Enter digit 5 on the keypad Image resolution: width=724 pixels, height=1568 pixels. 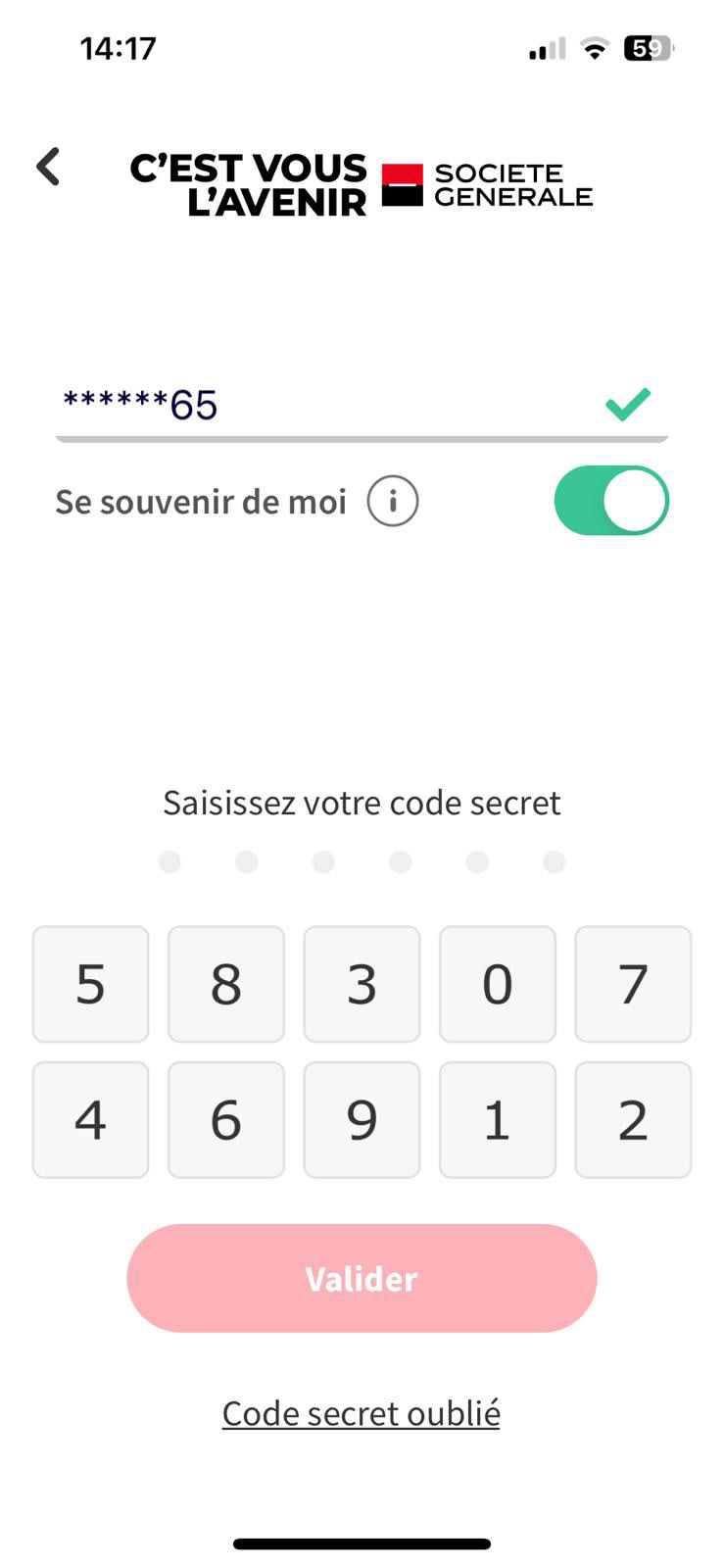point(90,984)
